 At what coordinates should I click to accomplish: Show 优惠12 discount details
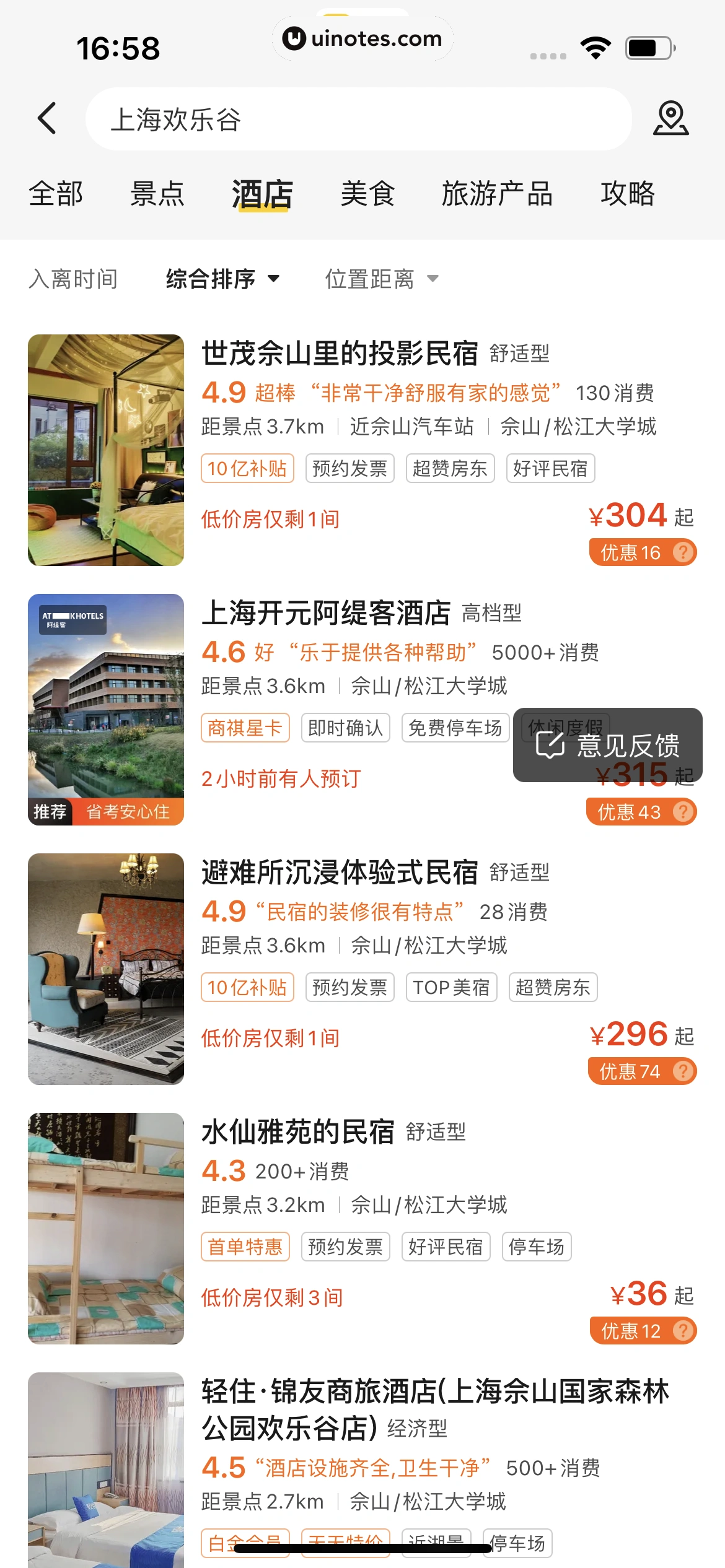click(643, 1331)
